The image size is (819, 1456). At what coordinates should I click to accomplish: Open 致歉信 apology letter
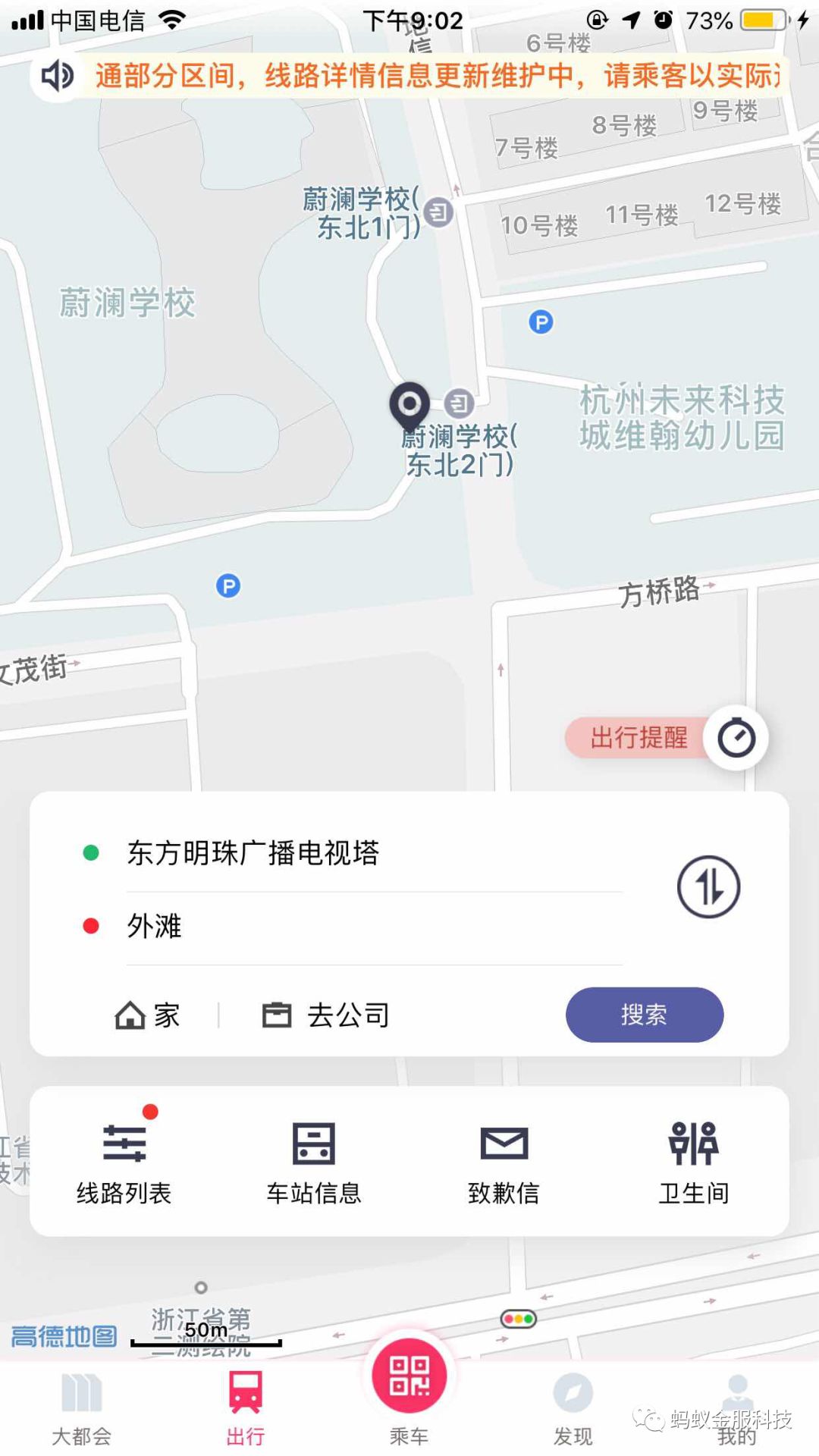(504, 1162)
